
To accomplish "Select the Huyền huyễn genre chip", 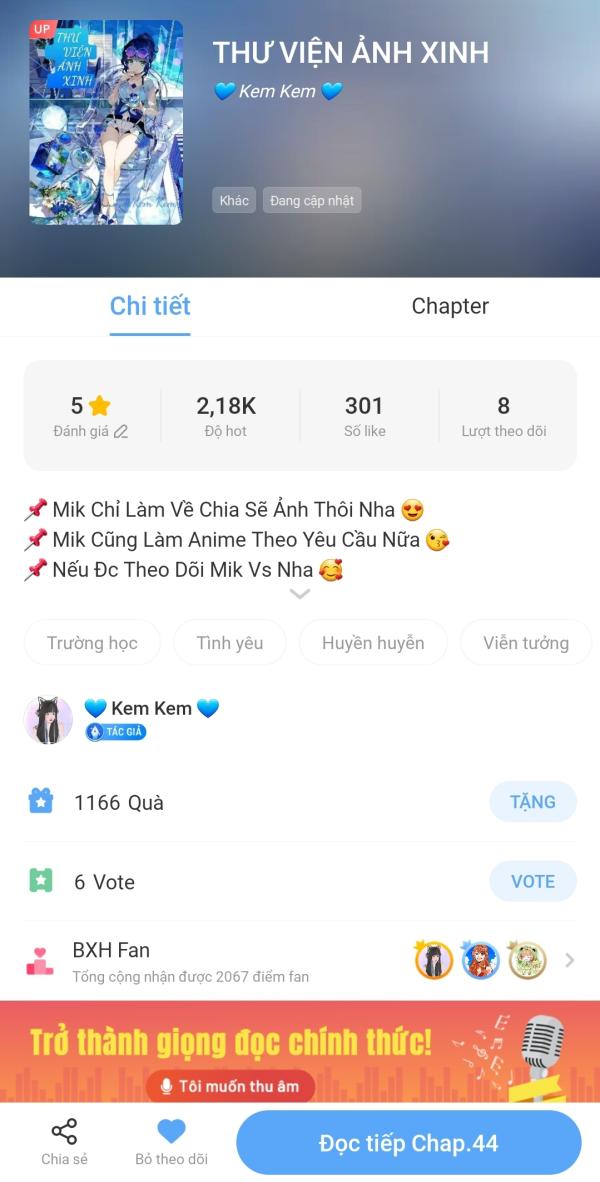I will [x=372, y=643].
